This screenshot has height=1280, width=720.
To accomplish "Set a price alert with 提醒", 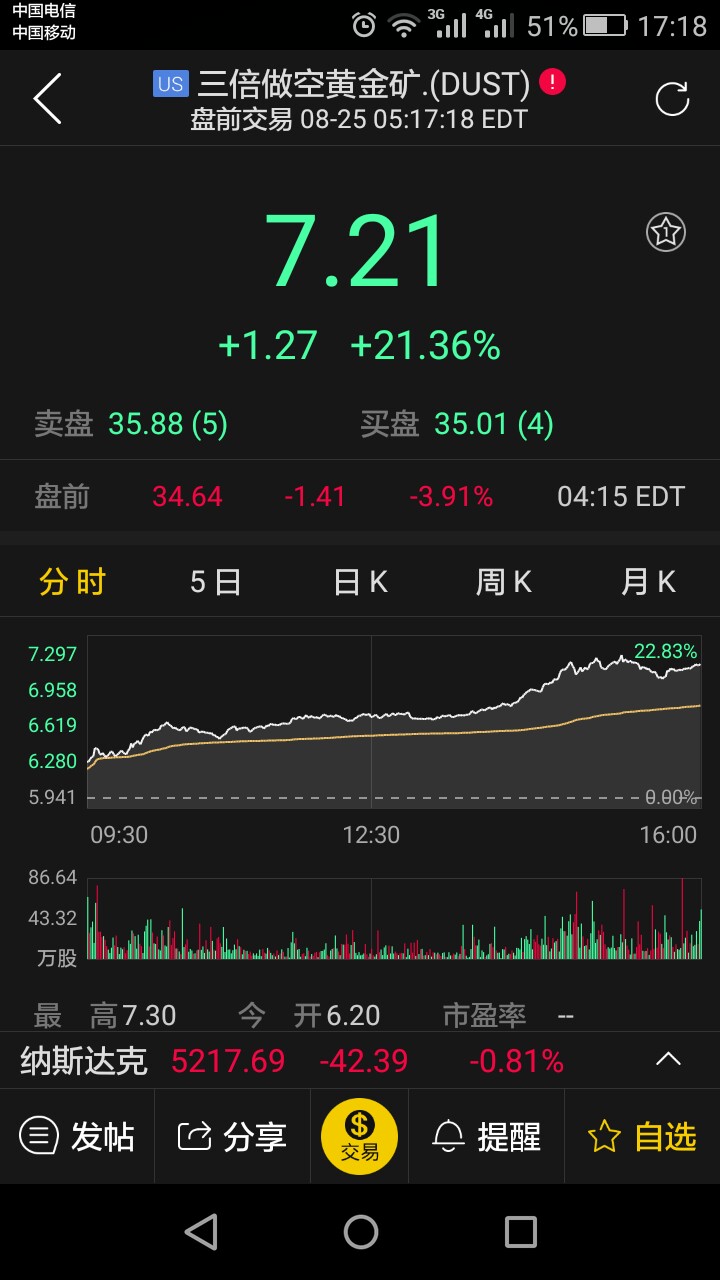I will point(487,1137).
